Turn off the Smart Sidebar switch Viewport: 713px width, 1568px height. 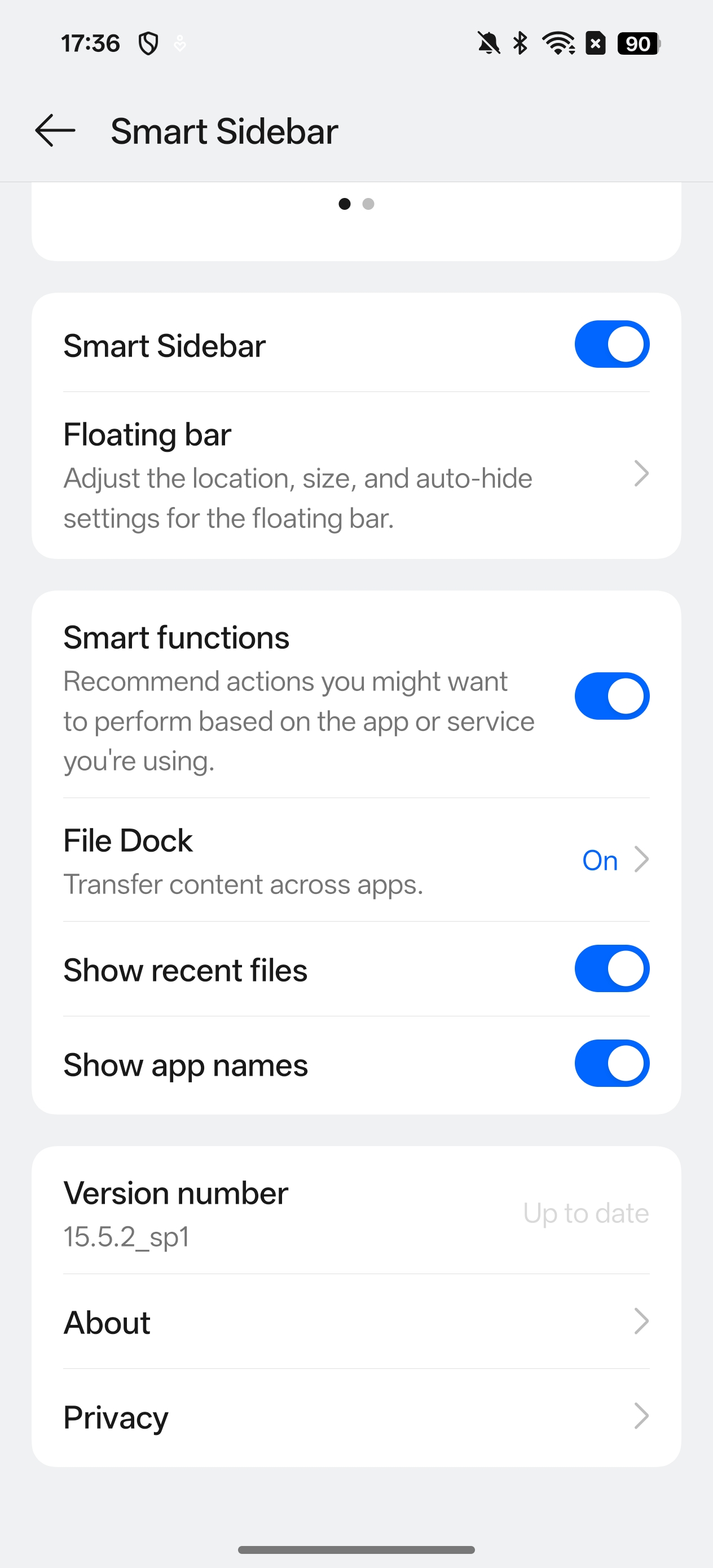611,345
